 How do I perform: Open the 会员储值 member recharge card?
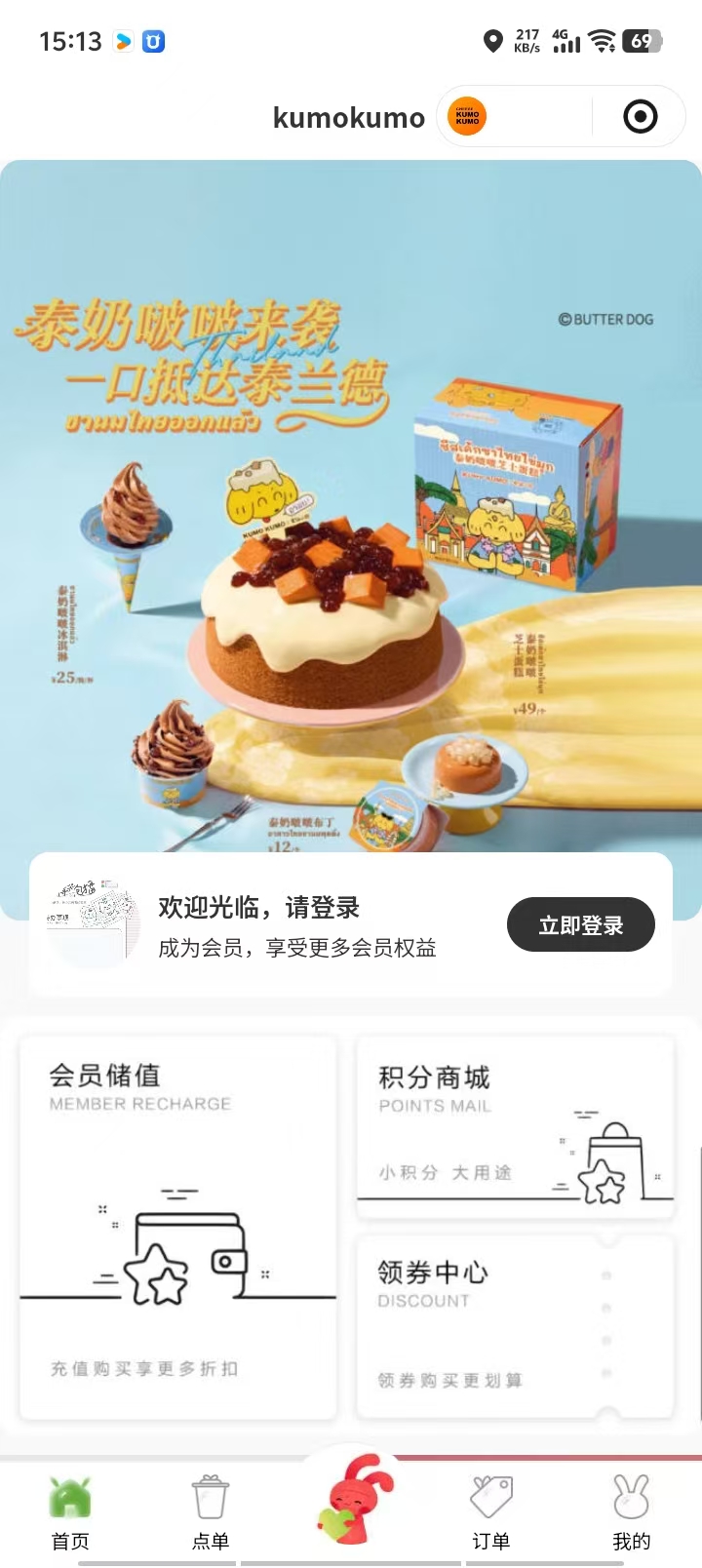coord(177,1227)
